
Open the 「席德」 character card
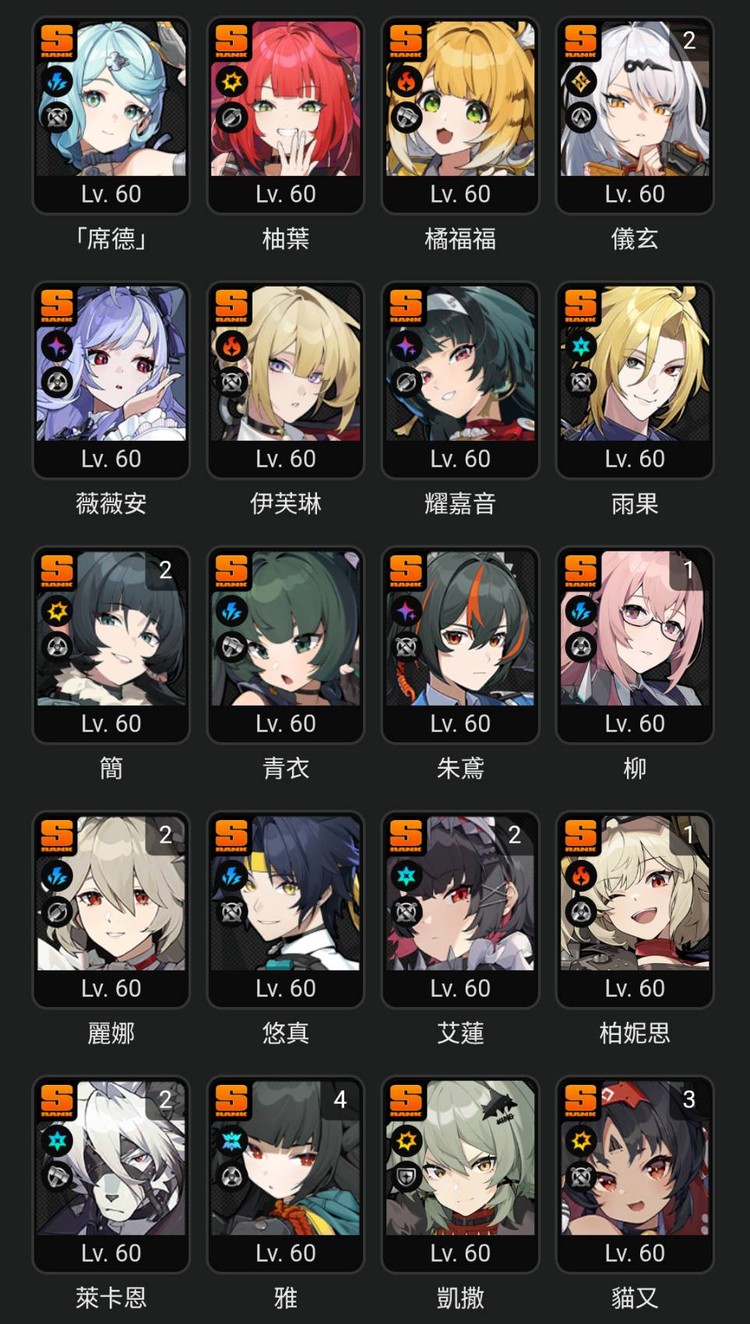[x=111, y=115]
